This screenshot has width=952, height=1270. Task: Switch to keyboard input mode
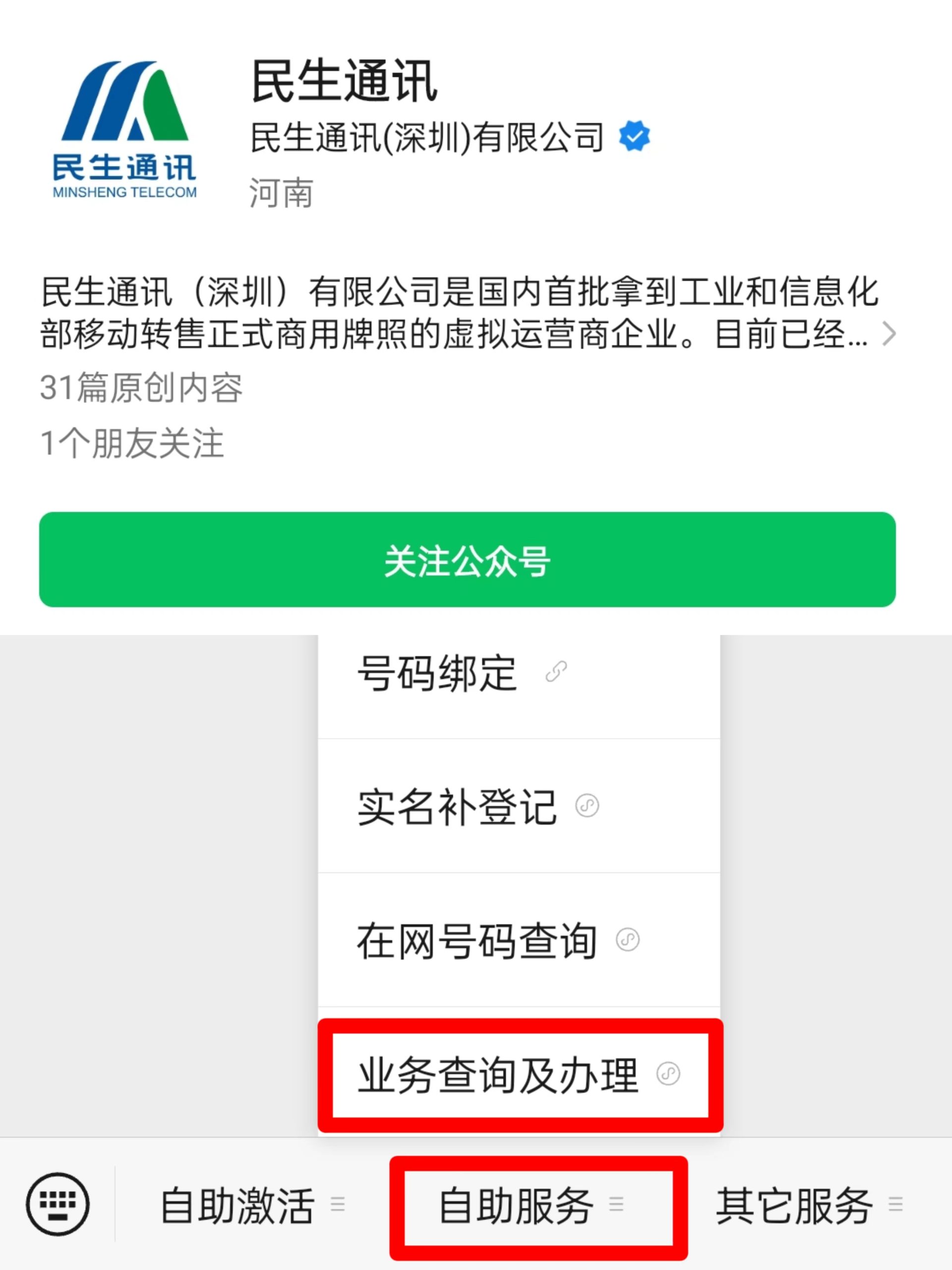tap(58, 1204)
